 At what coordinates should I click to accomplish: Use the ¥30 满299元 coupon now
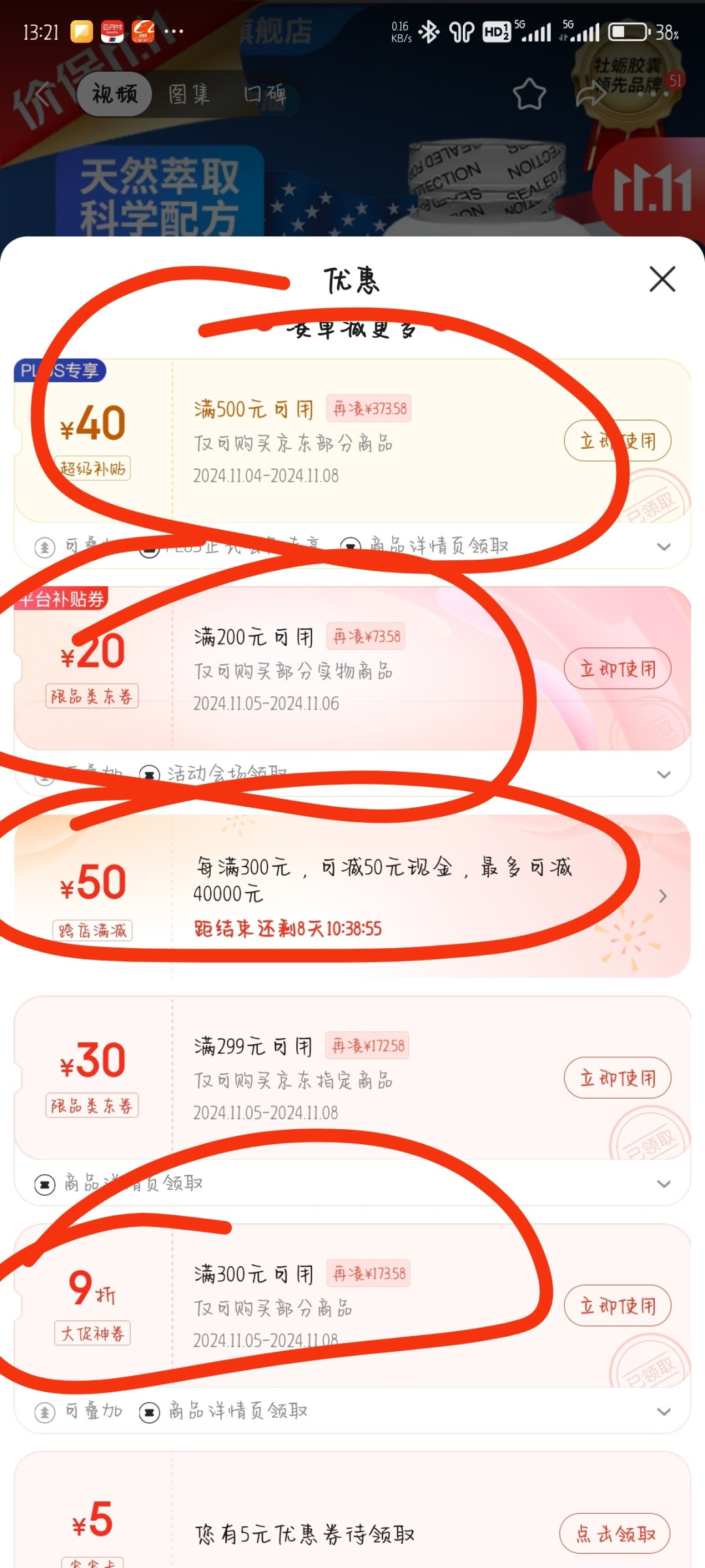pyautogui.click(x=618, y=1078)
